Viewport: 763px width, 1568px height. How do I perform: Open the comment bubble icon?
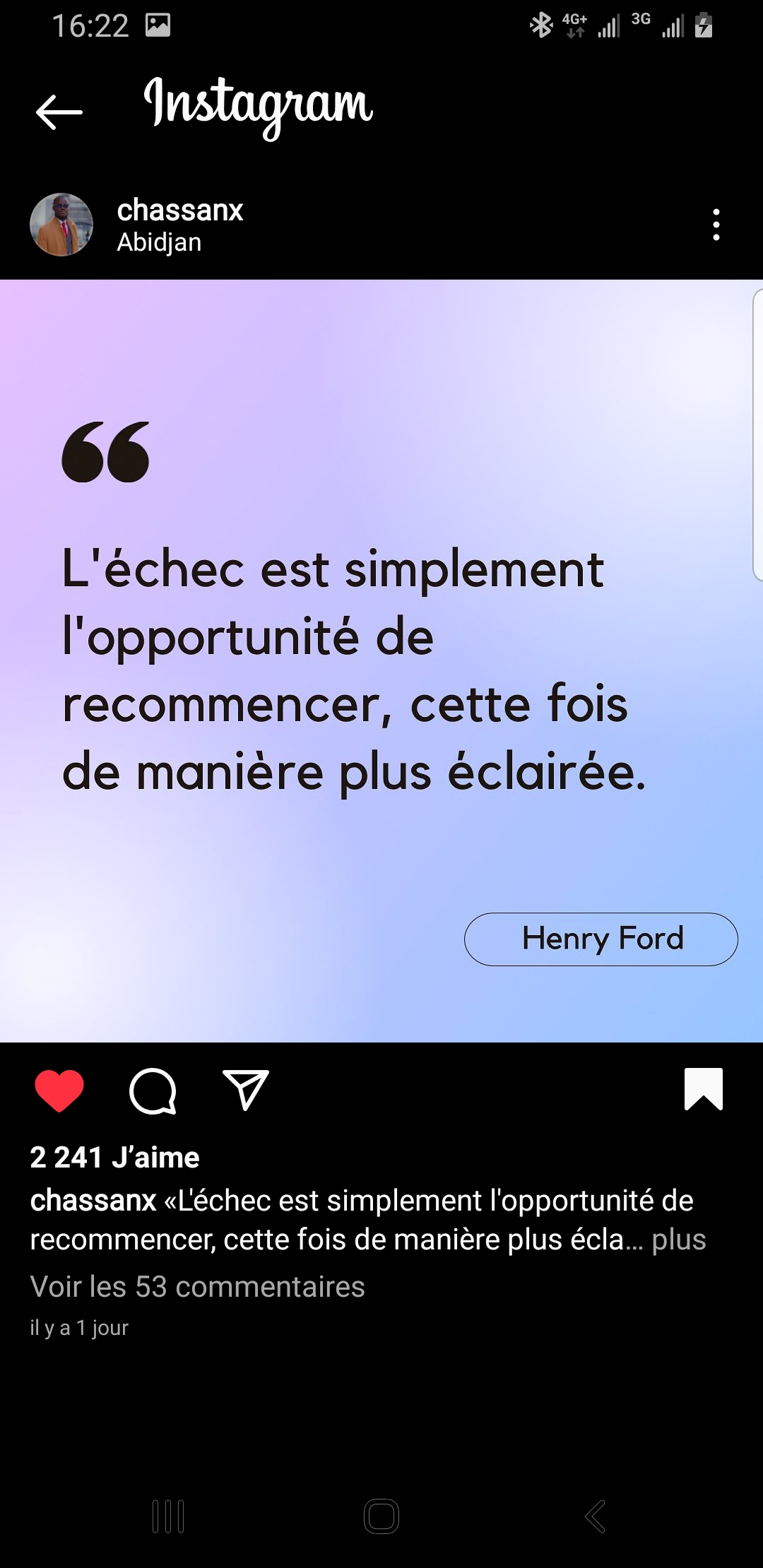(x=153, y=1090)
